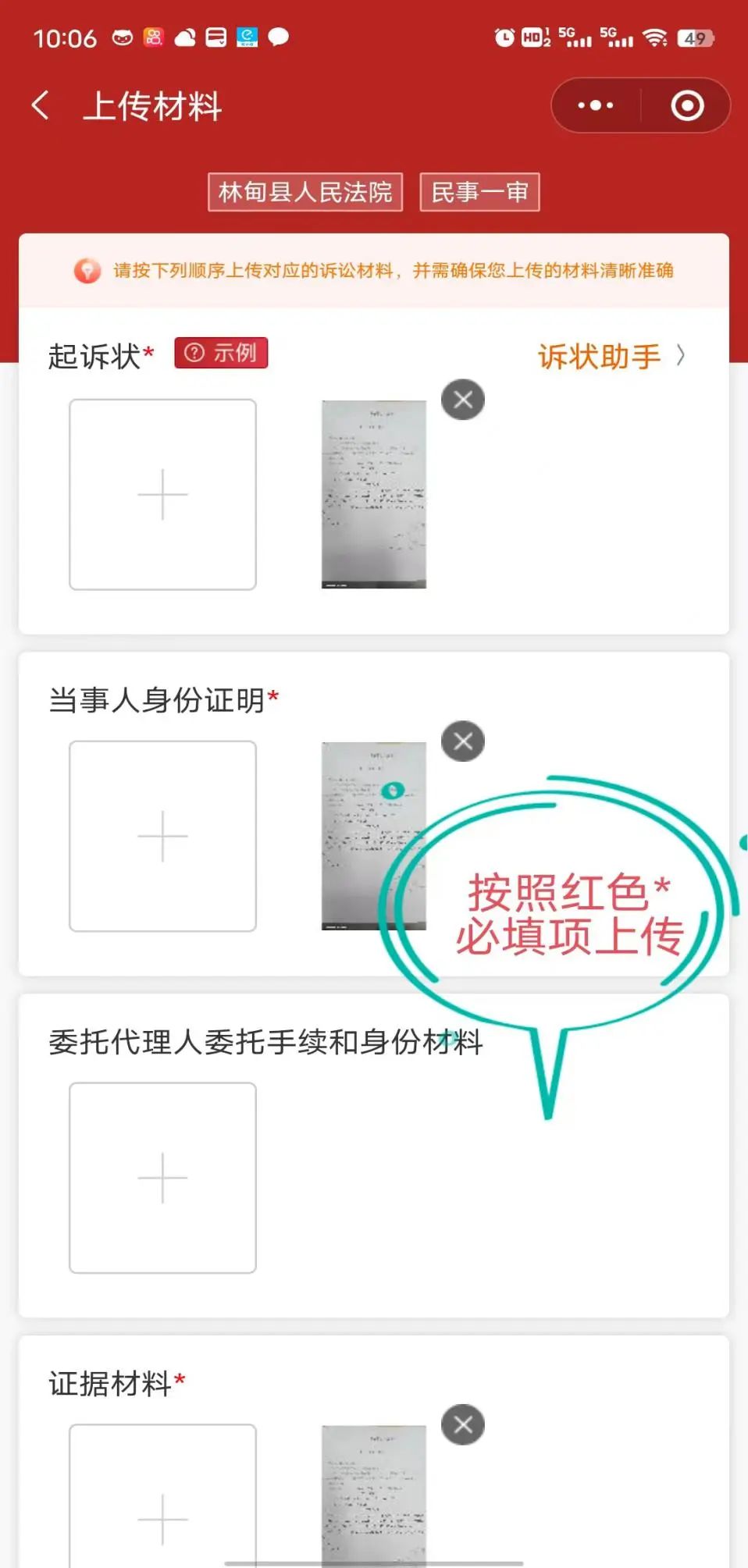
Task: View the 示例 for 起诉状
Action: tap(221, 353)
